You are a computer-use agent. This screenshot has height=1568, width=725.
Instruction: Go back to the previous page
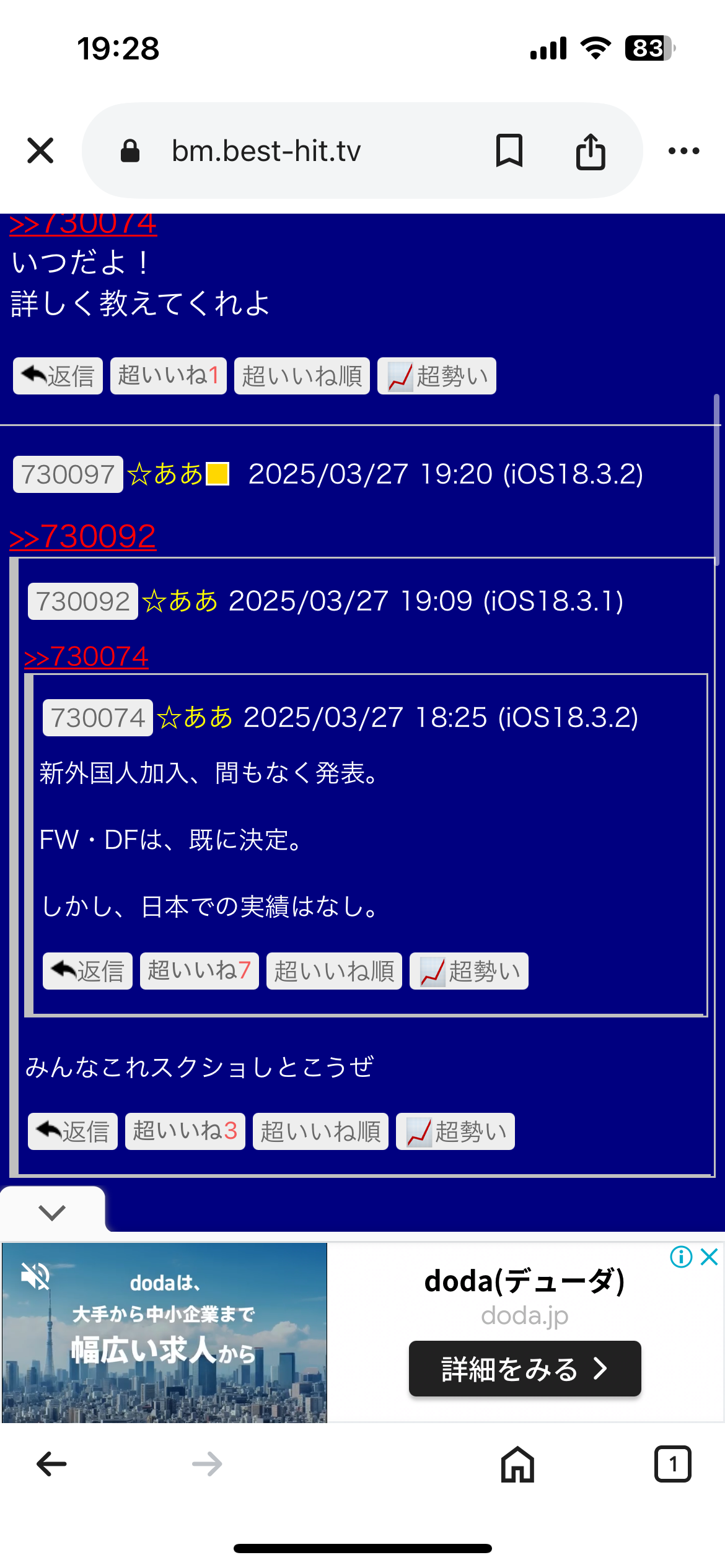pyautogui.click(x=51, y=1464)
